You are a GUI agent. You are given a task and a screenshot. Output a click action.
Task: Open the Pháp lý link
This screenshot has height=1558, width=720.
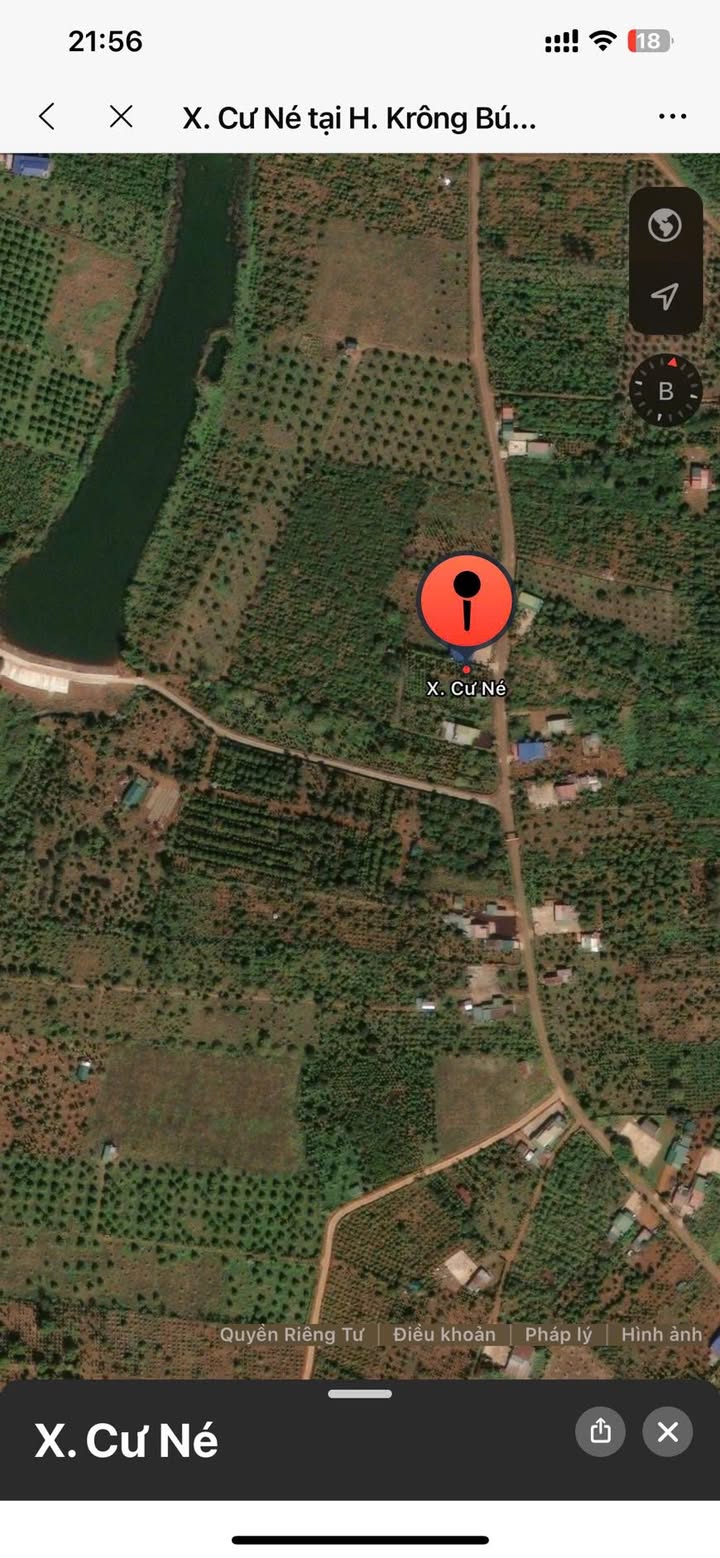558,1334
